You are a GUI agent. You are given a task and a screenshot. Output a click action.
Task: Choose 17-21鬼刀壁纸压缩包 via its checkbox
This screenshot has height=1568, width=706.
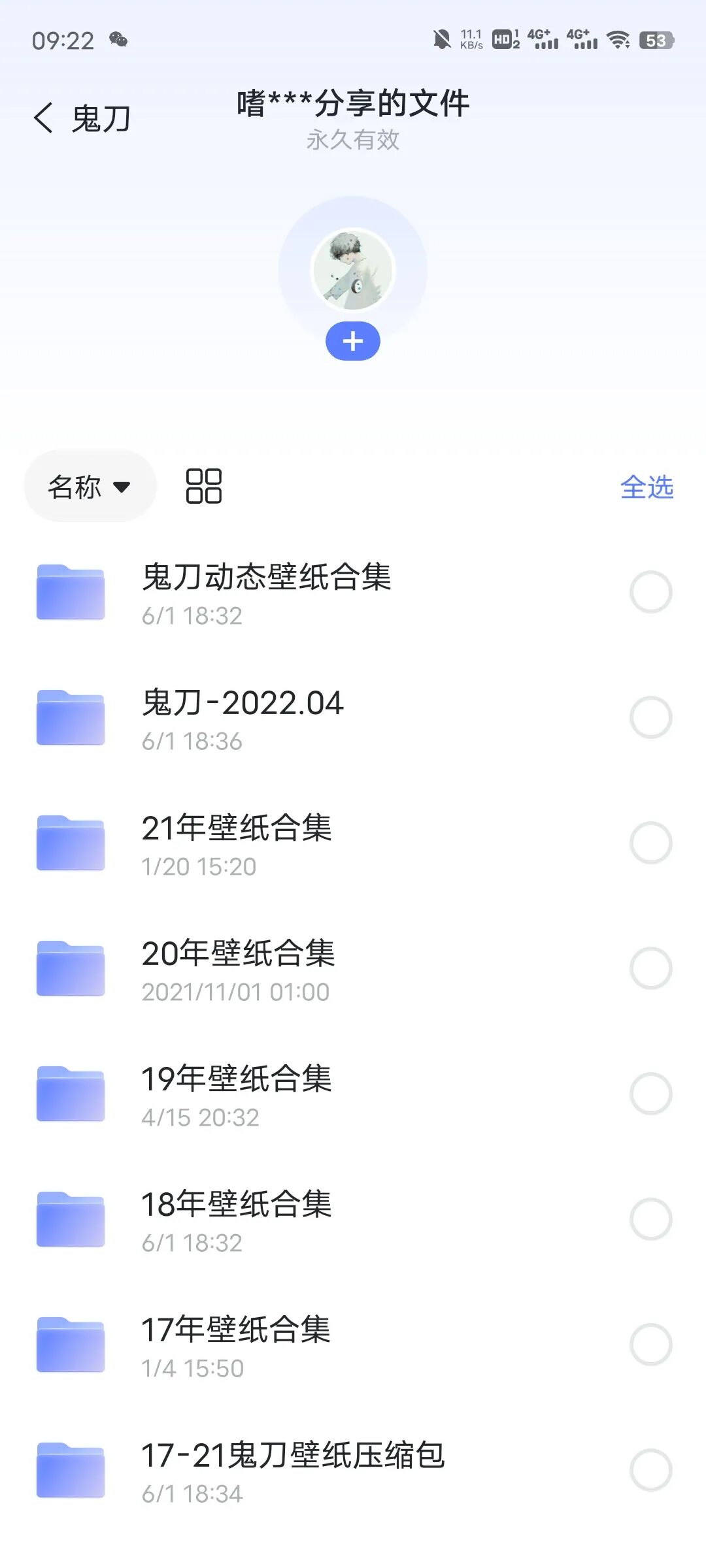[x=650, y=1470]
